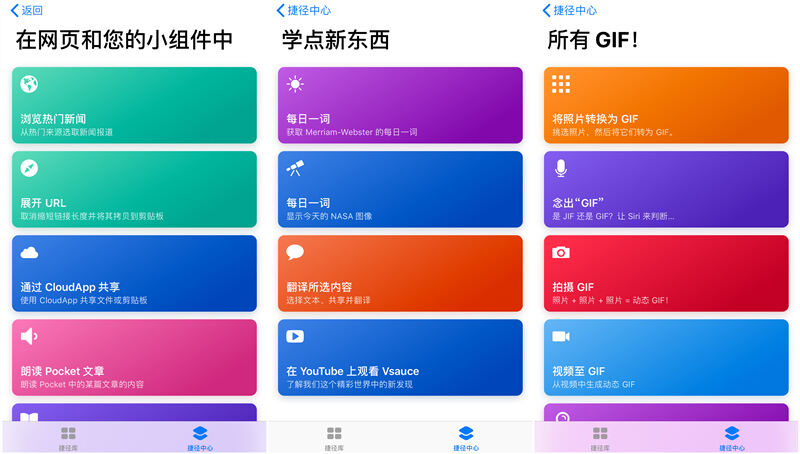Open 朗读 Pocket 文章 shortcut
This screenshot has height=454, width=800.
[x=134, y=357]
